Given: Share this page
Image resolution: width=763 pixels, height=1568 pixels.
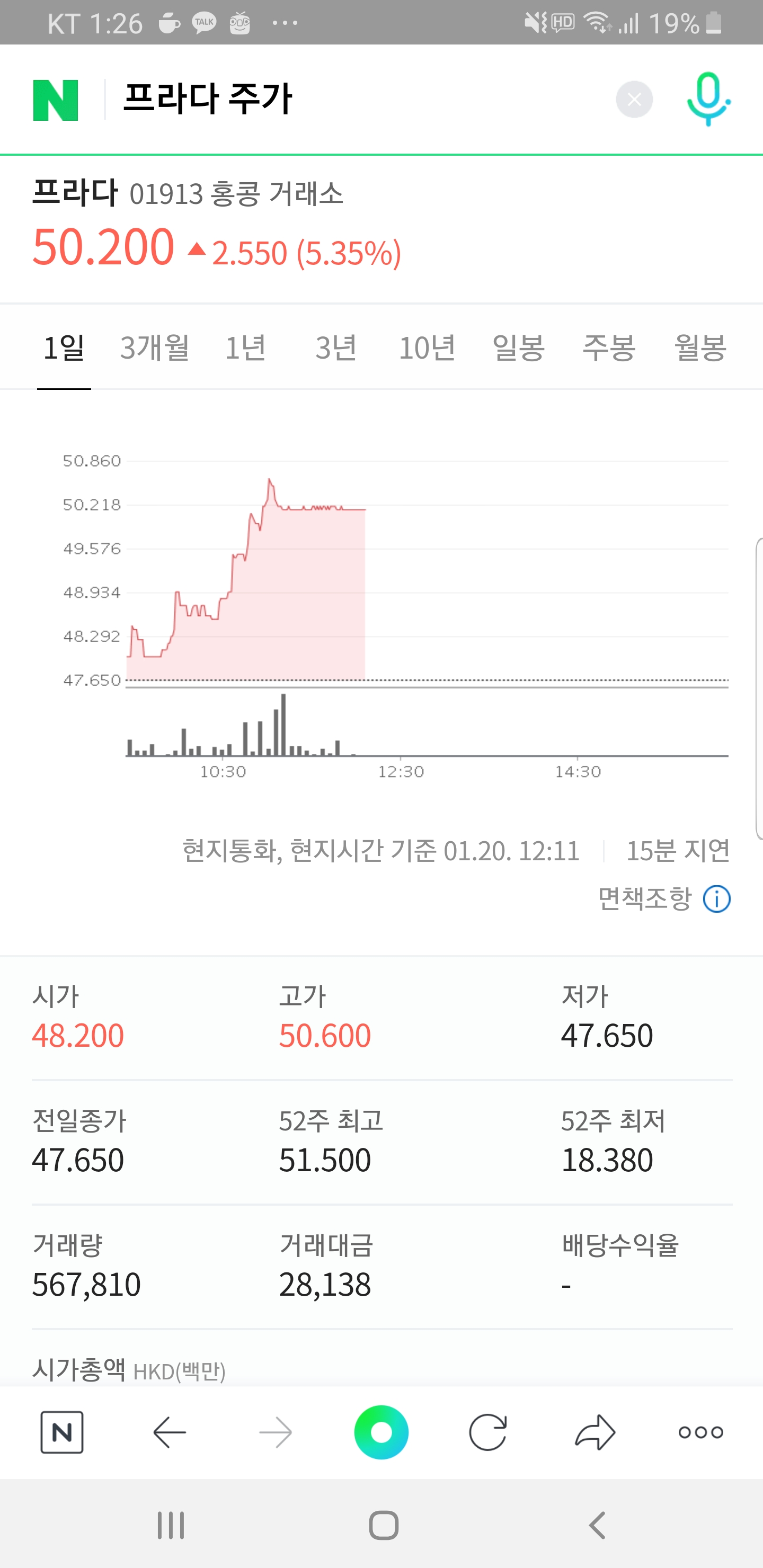Looking at the screenshot, I should tap(595, 1432).
